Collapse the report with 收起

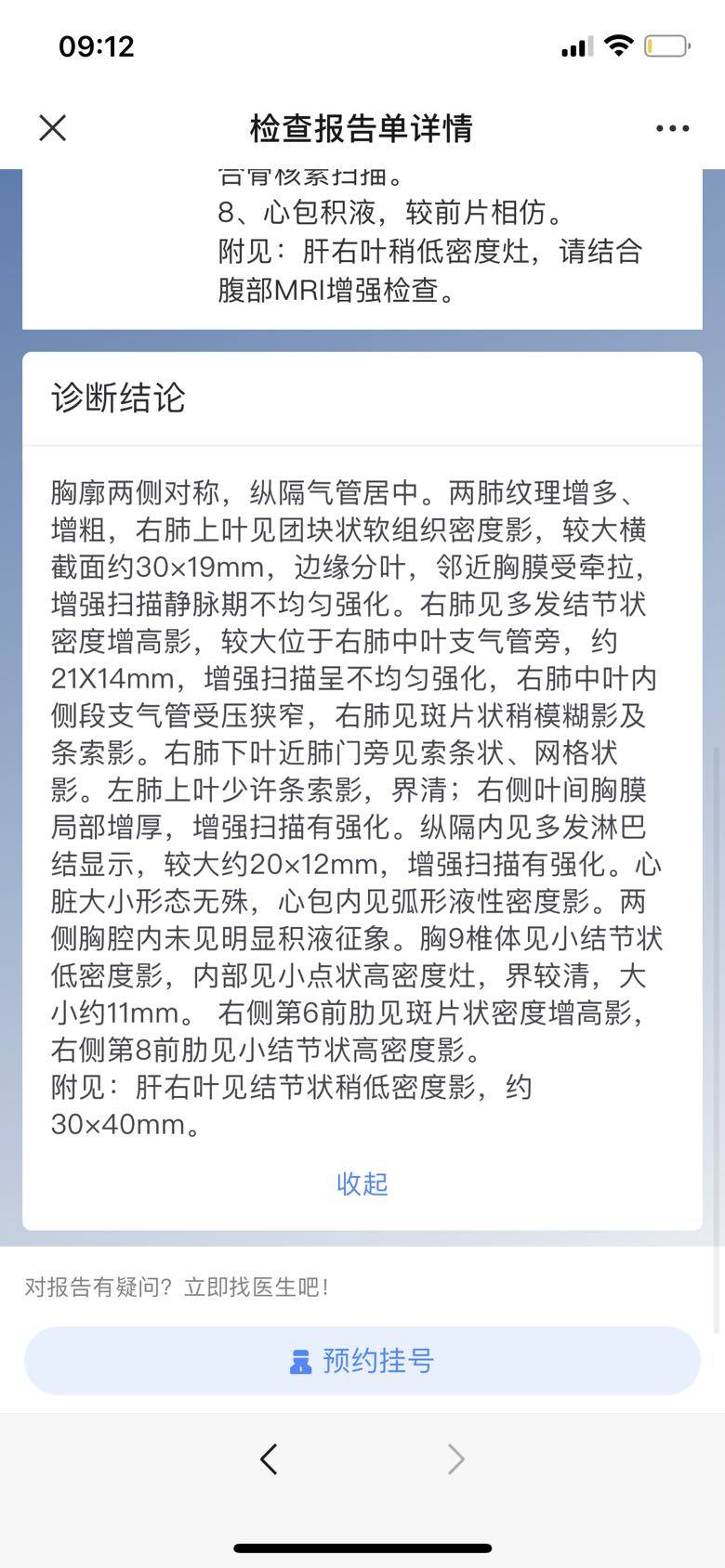point(362,1183)
